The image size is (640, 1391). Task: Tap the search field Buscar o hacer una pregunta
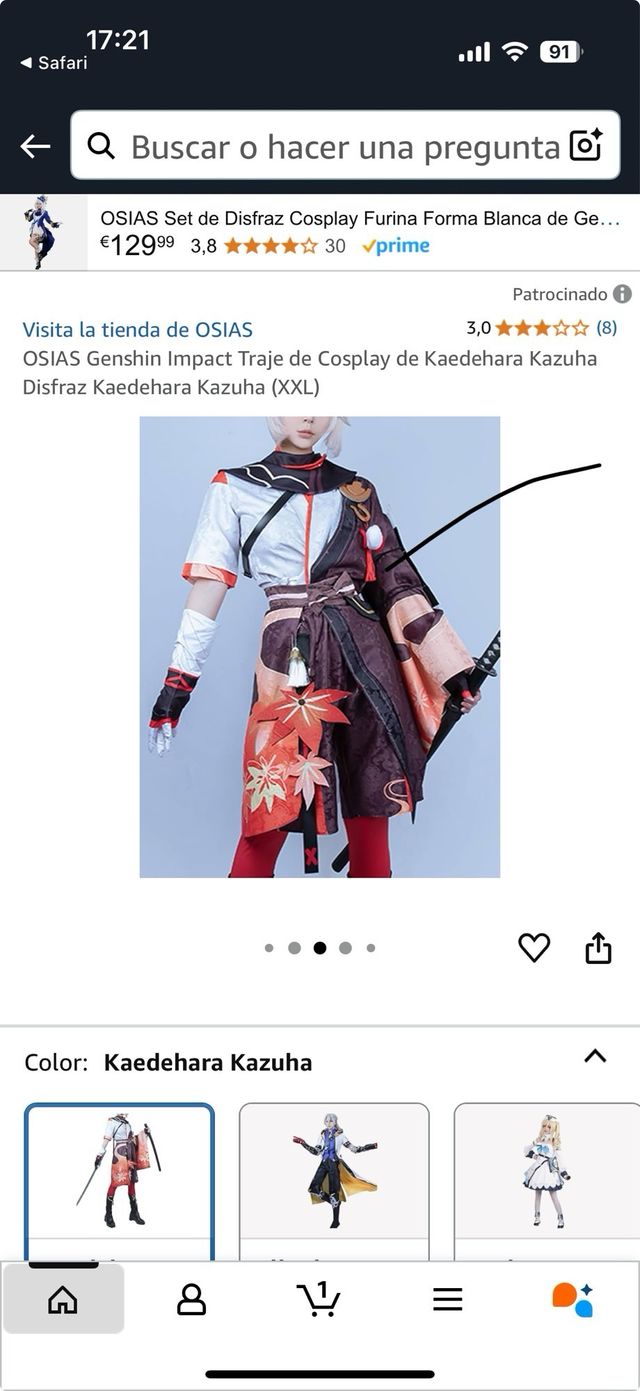pyautogui.click(x=330, y=147)
